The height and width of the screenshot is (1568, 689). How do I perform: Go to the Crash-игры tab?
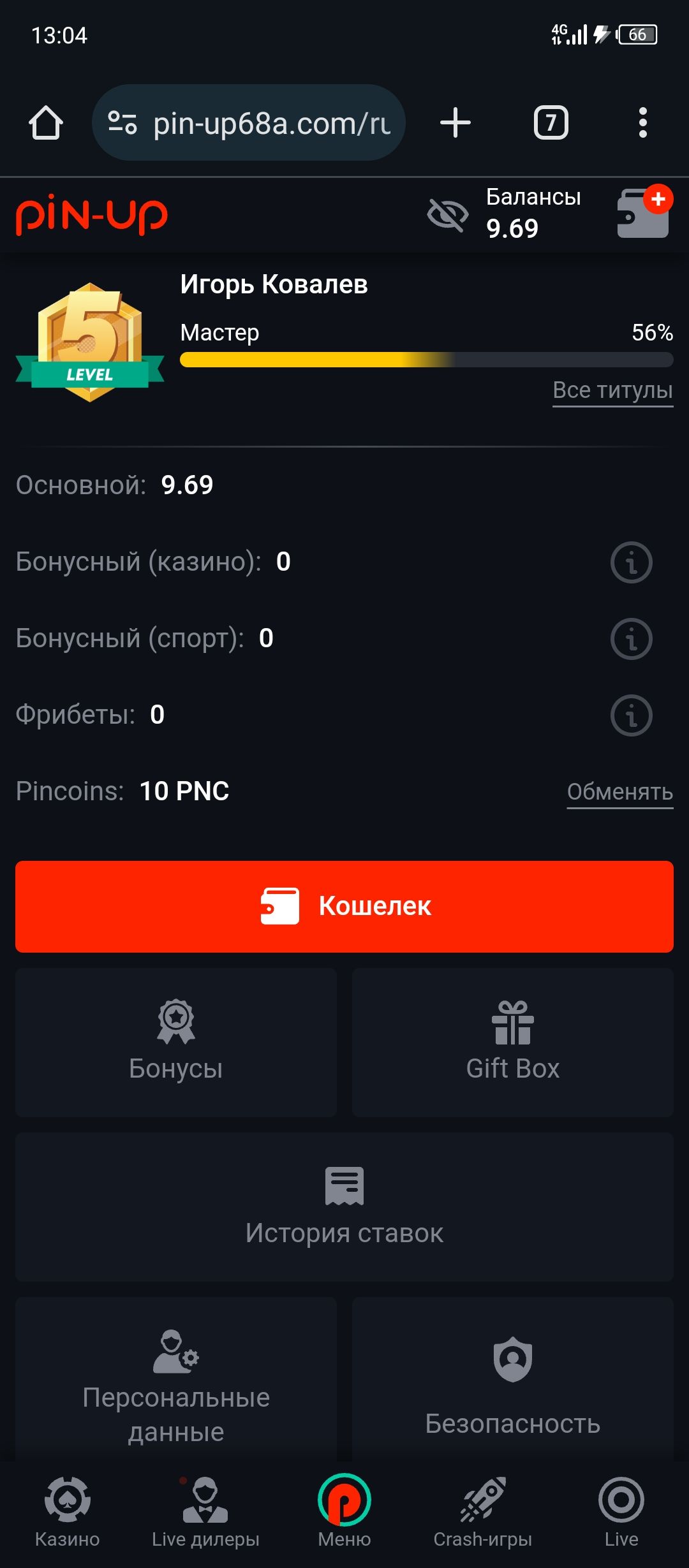(483, 1513)
